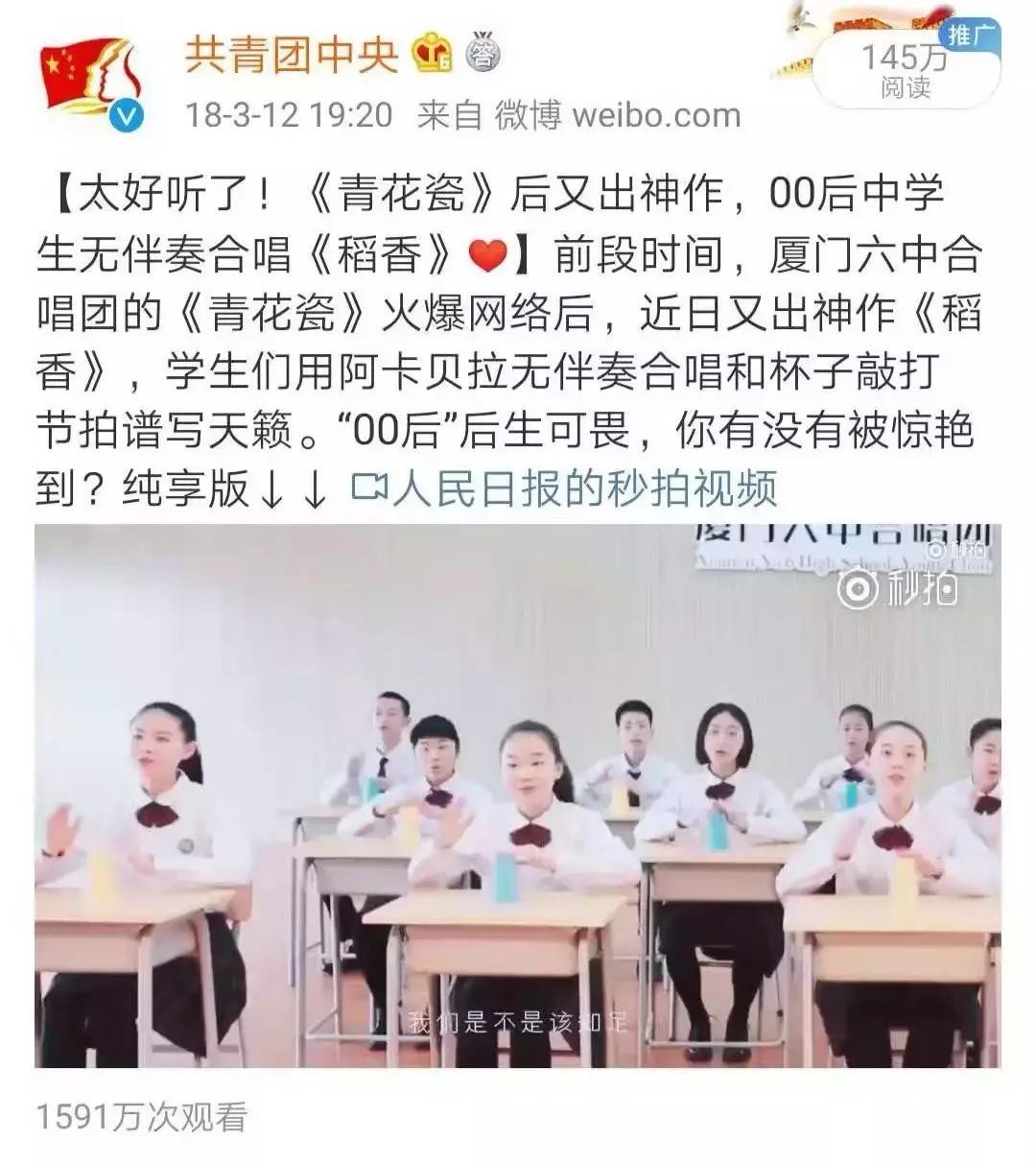Viewport: 1036px width, 1164px height.
Task: Open the 共青团中央 account name
Action: click(x=291, y=55)
